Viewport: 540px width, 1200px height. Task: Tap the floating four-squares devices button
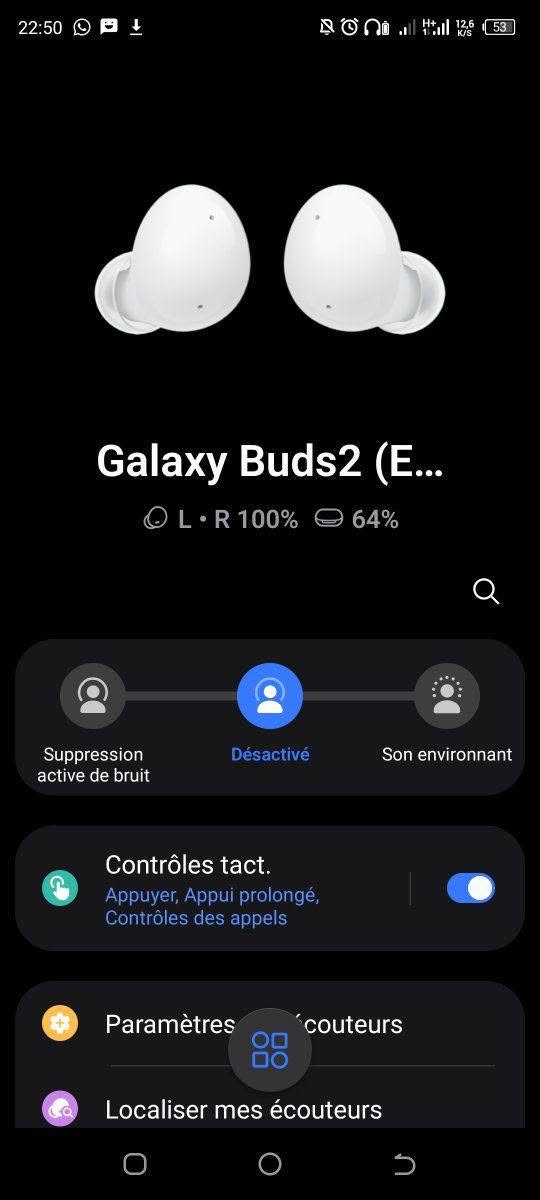pyautogui.click(x=270, y=1051)
